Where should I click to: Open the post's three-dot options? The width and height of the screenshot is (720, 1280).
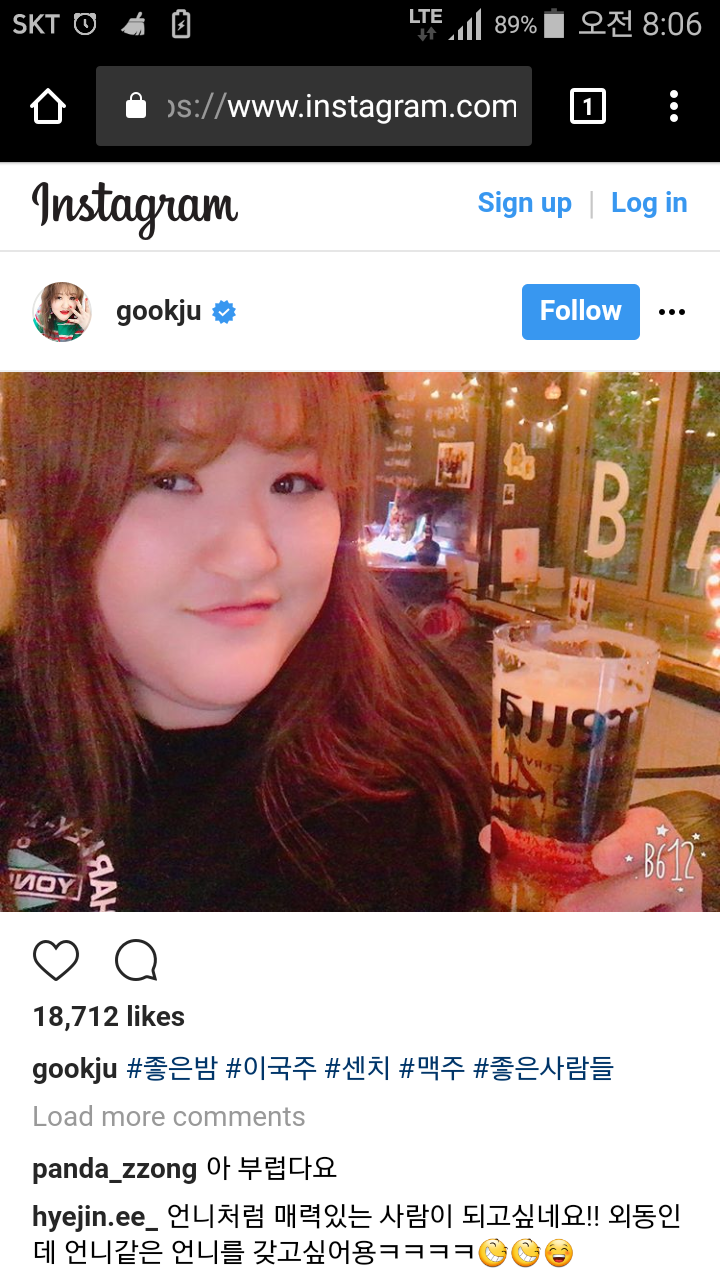click(x=672, y=312)
